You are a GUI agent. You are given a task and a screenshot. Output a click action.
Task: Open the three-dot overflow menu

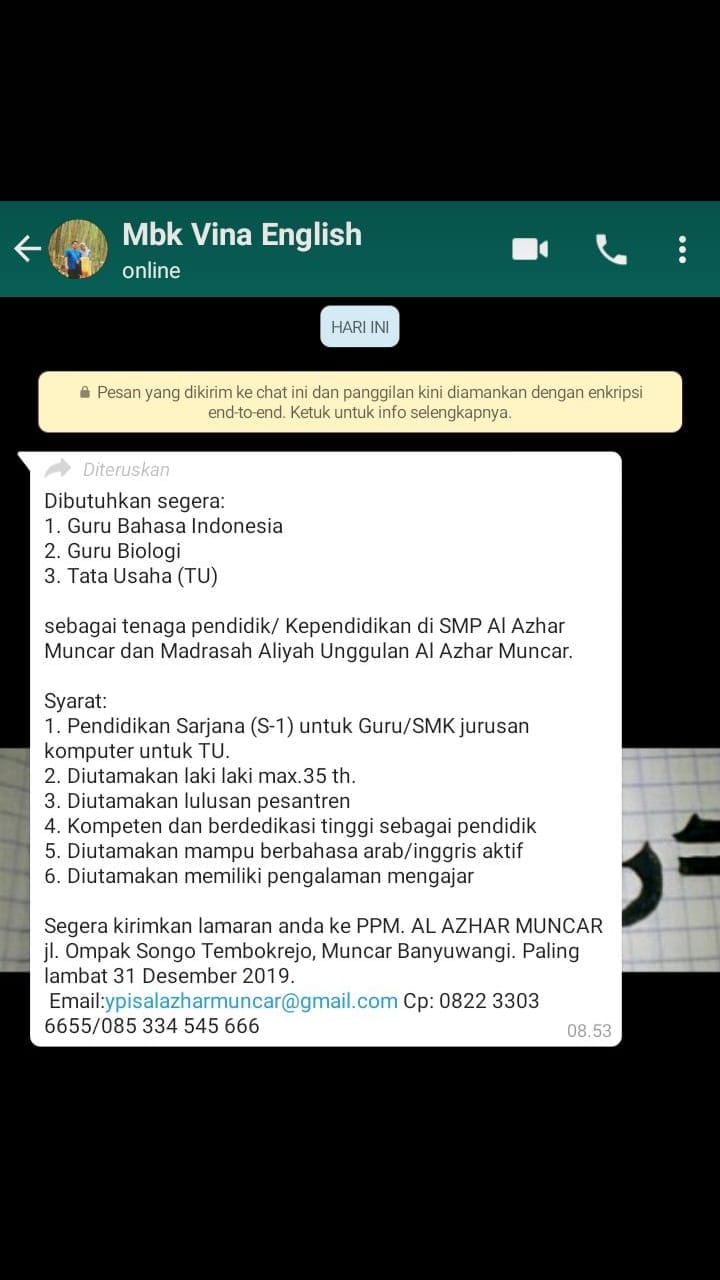(x=682, y=249)
